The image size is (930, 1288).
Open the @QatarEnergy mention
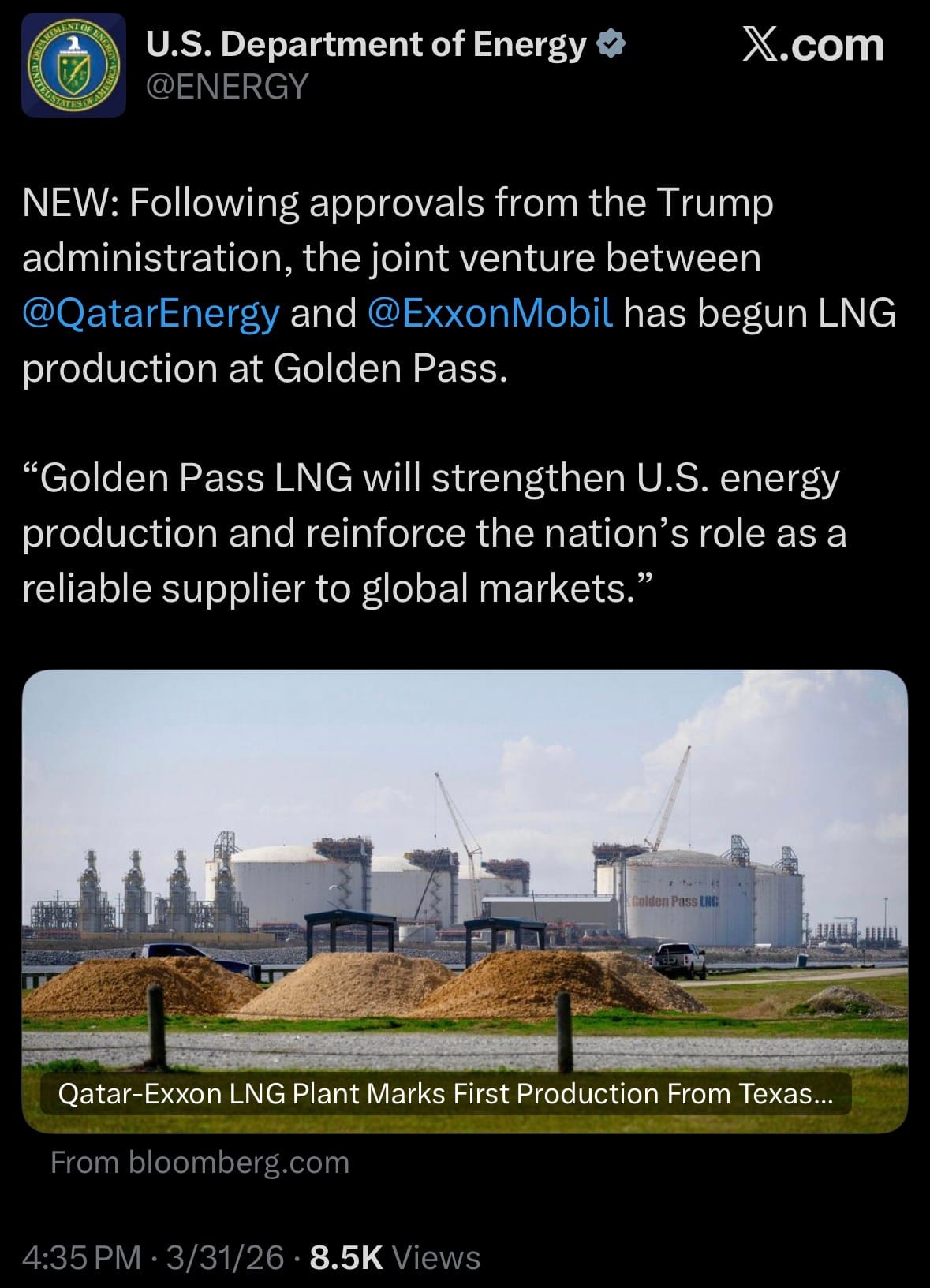[151, 313]
